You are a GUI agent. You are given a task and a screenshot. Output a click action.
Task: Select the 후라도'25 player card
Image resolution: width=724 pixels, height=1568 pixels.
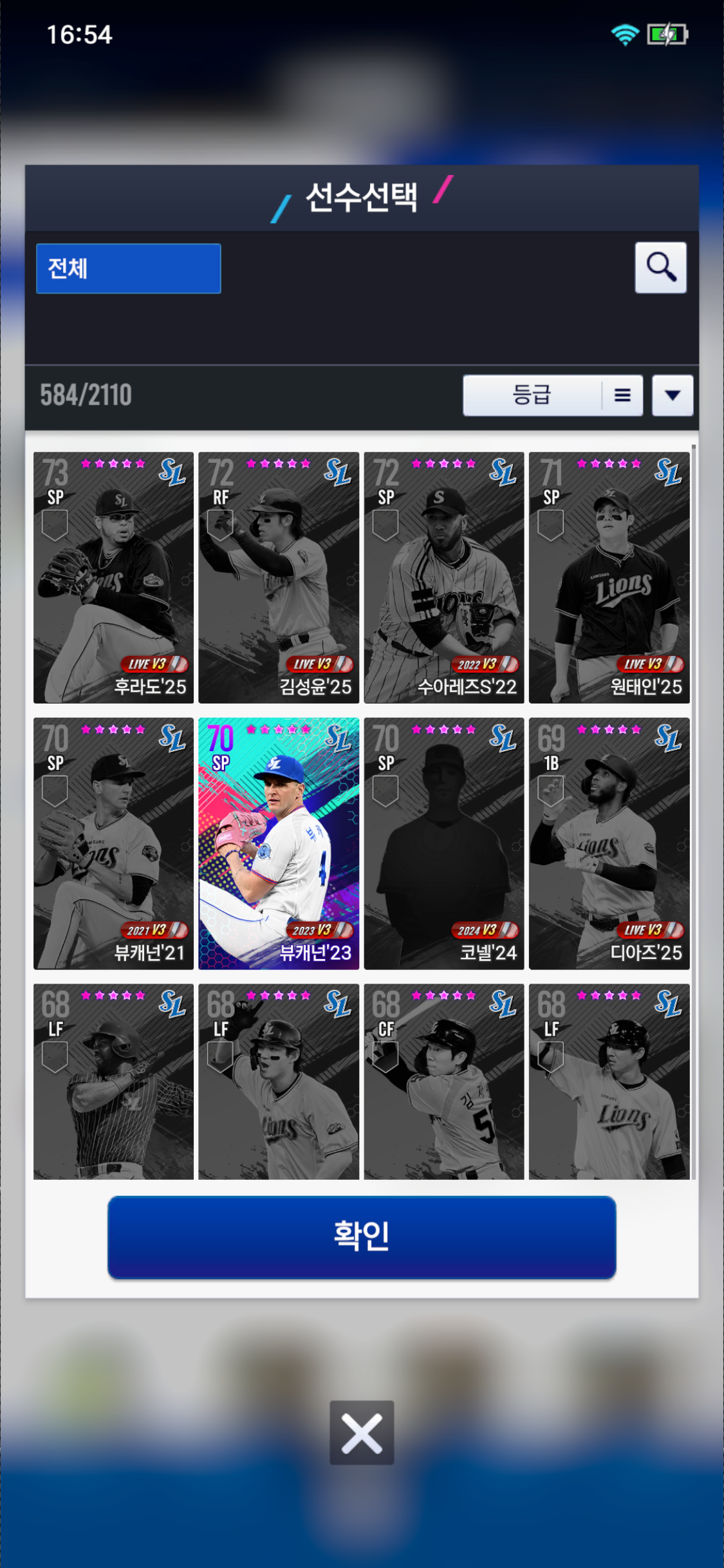pos(113,577)
